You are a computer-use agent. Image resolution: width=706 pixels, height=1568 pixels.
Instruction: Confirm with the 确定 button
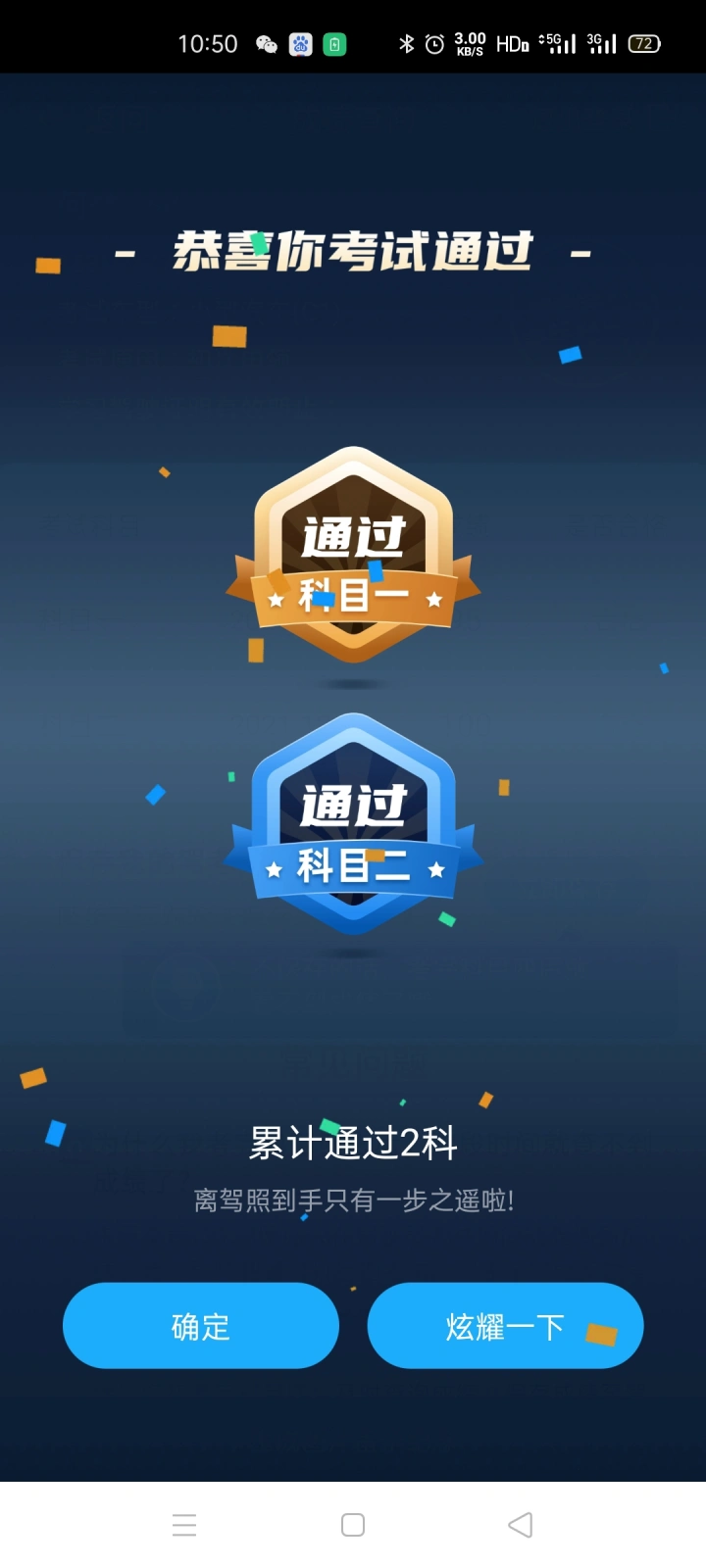coord(201,1325)
